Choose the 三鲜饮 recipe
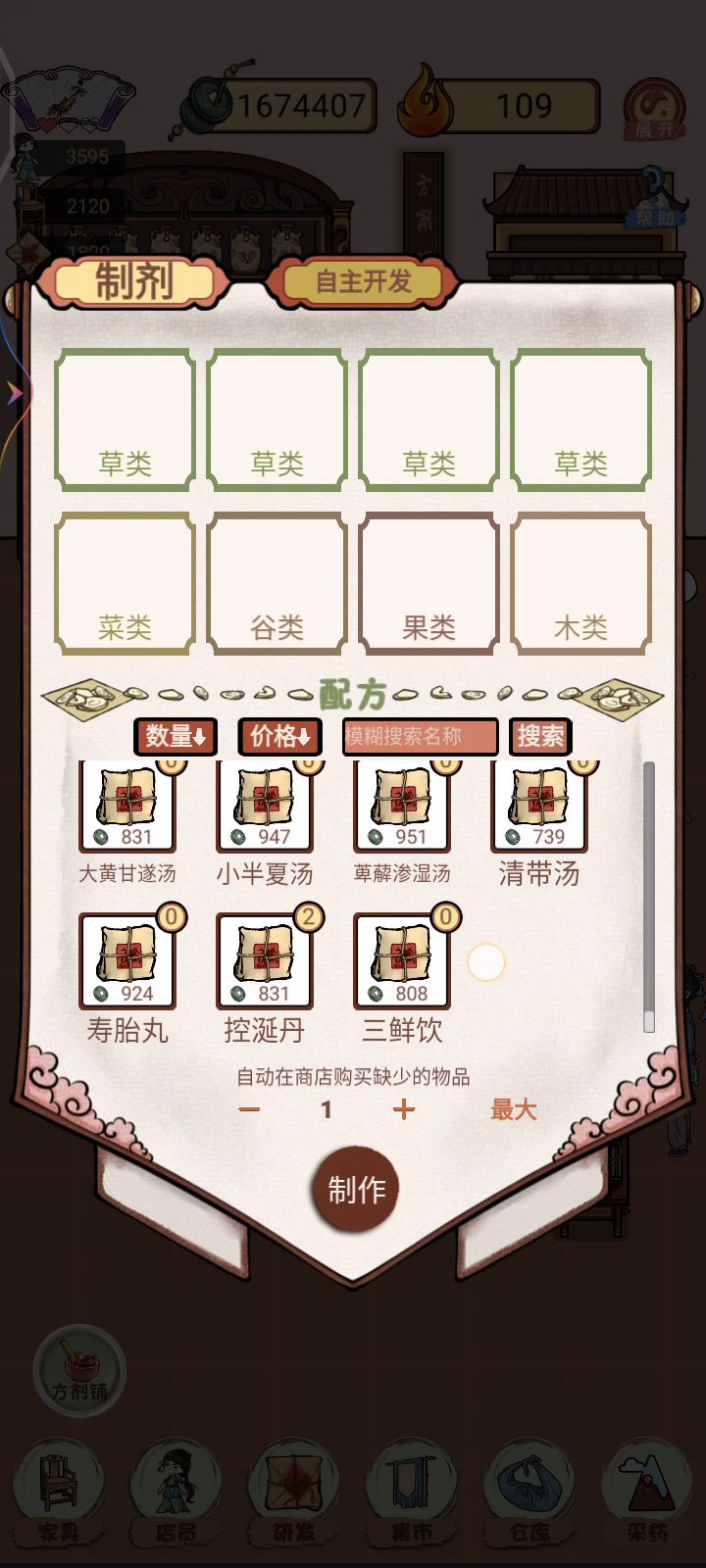706x1568 pixels. [x=402, y=962]
